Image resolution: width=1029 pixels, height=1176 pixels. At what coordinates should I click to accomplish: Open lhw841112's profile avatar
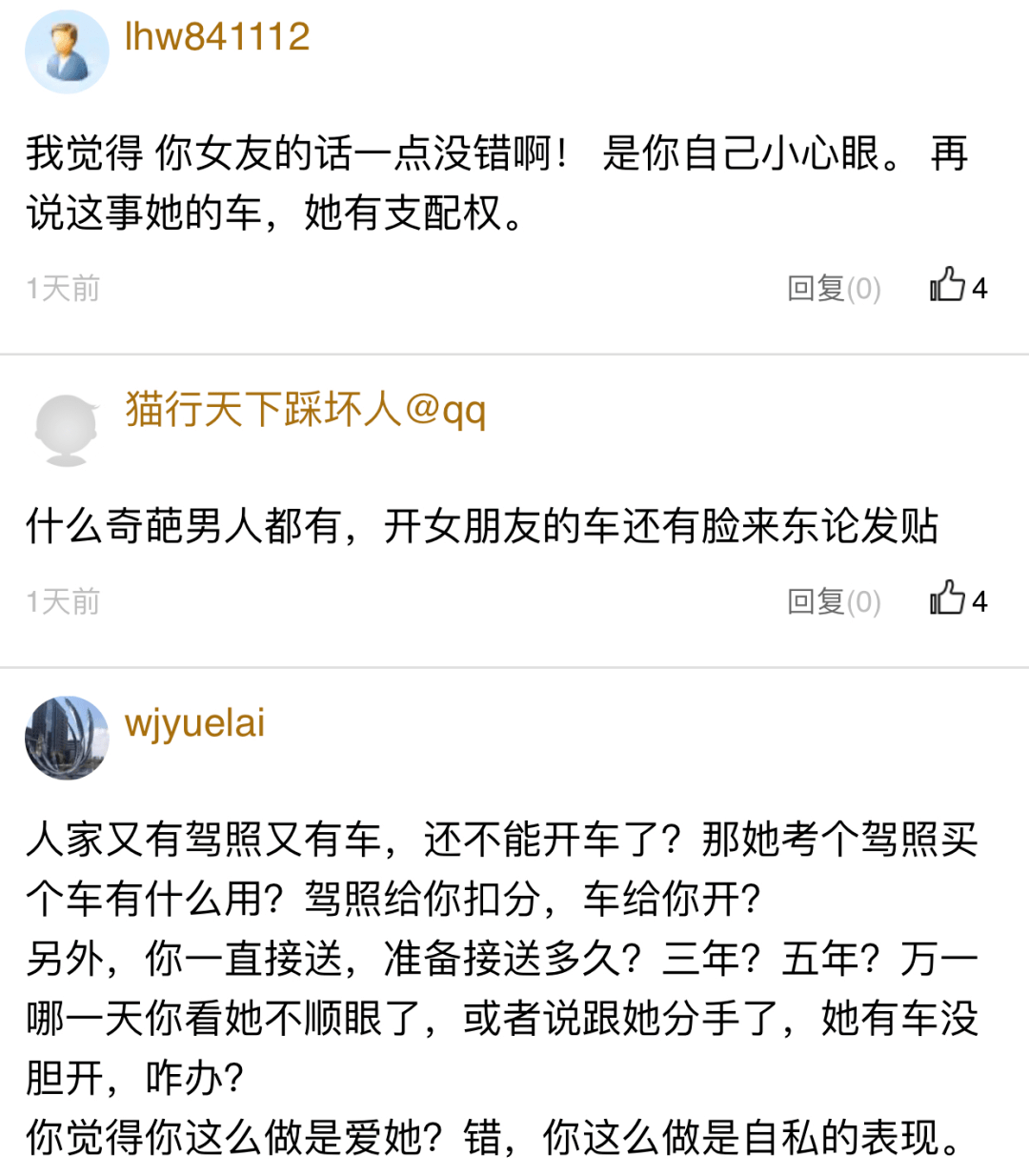pyautogui.click(x=67, y=51)
